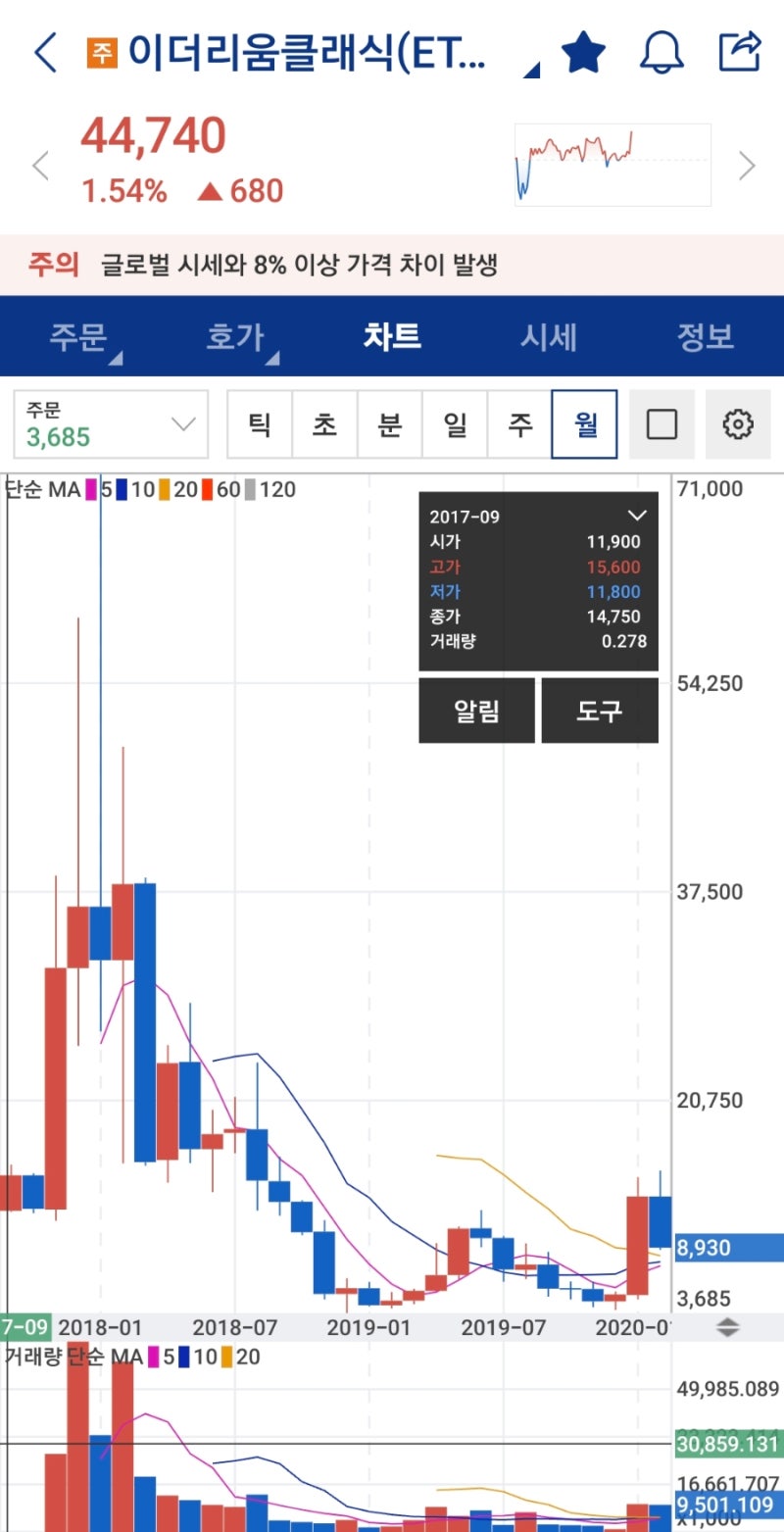Select the 틱 chart interval
The height and width of the screenshot is (1532, 784).
260,424
